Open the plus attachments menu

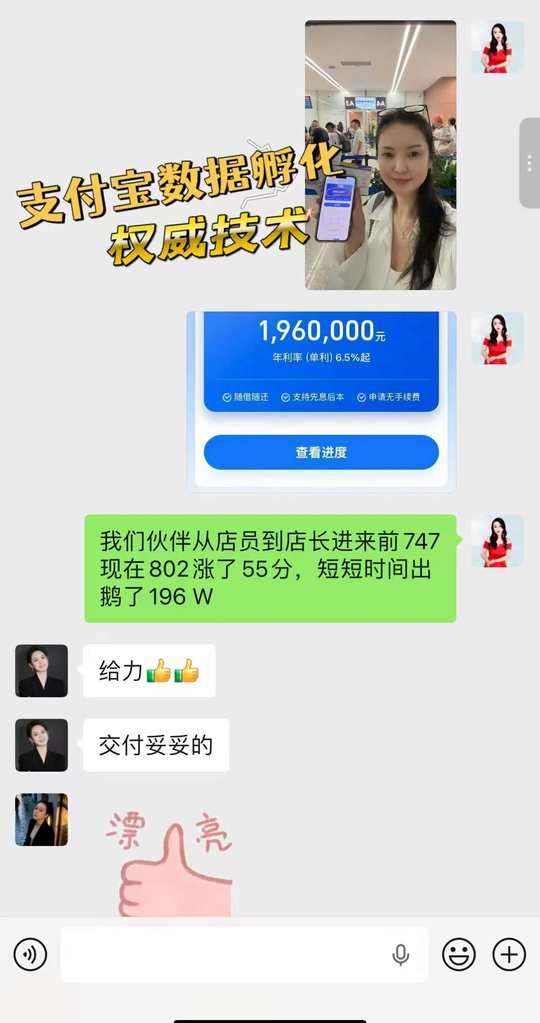click(x=509, y=955)
